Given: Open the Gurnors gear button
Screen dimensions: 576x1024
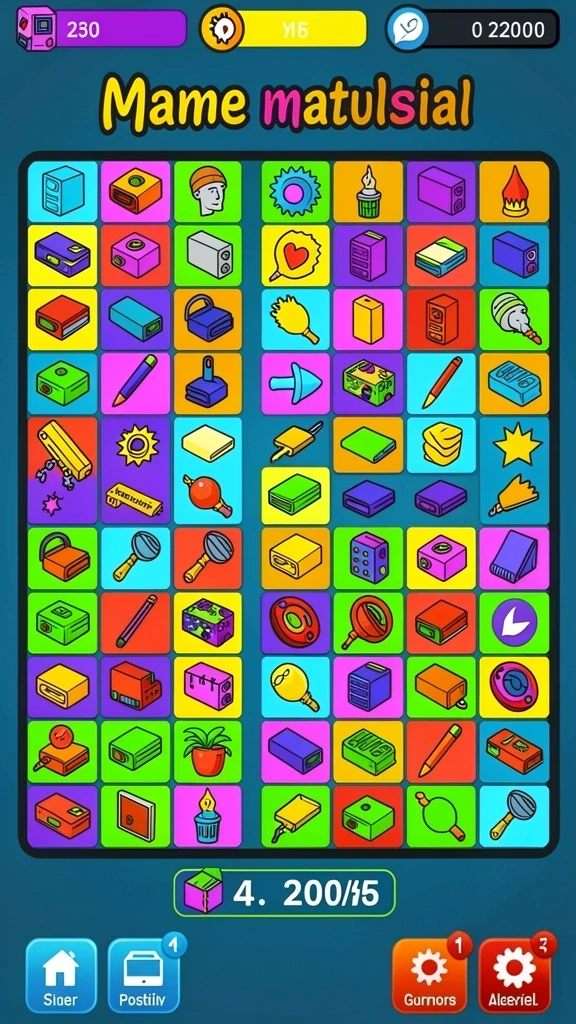Looking at the screenshot, I should pos(428,976).
